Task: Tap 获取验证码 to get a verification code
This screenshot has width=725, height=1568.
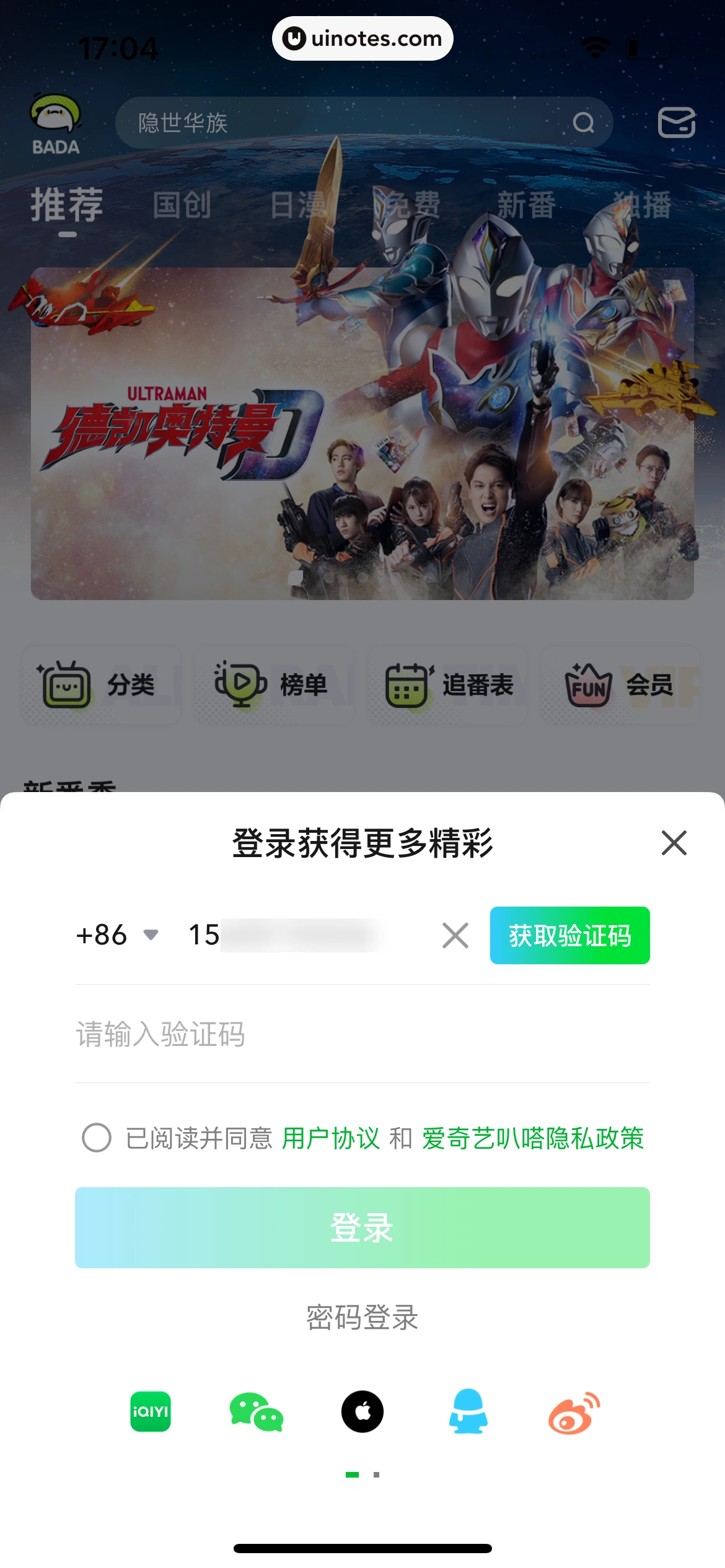Action: point(569,935)
